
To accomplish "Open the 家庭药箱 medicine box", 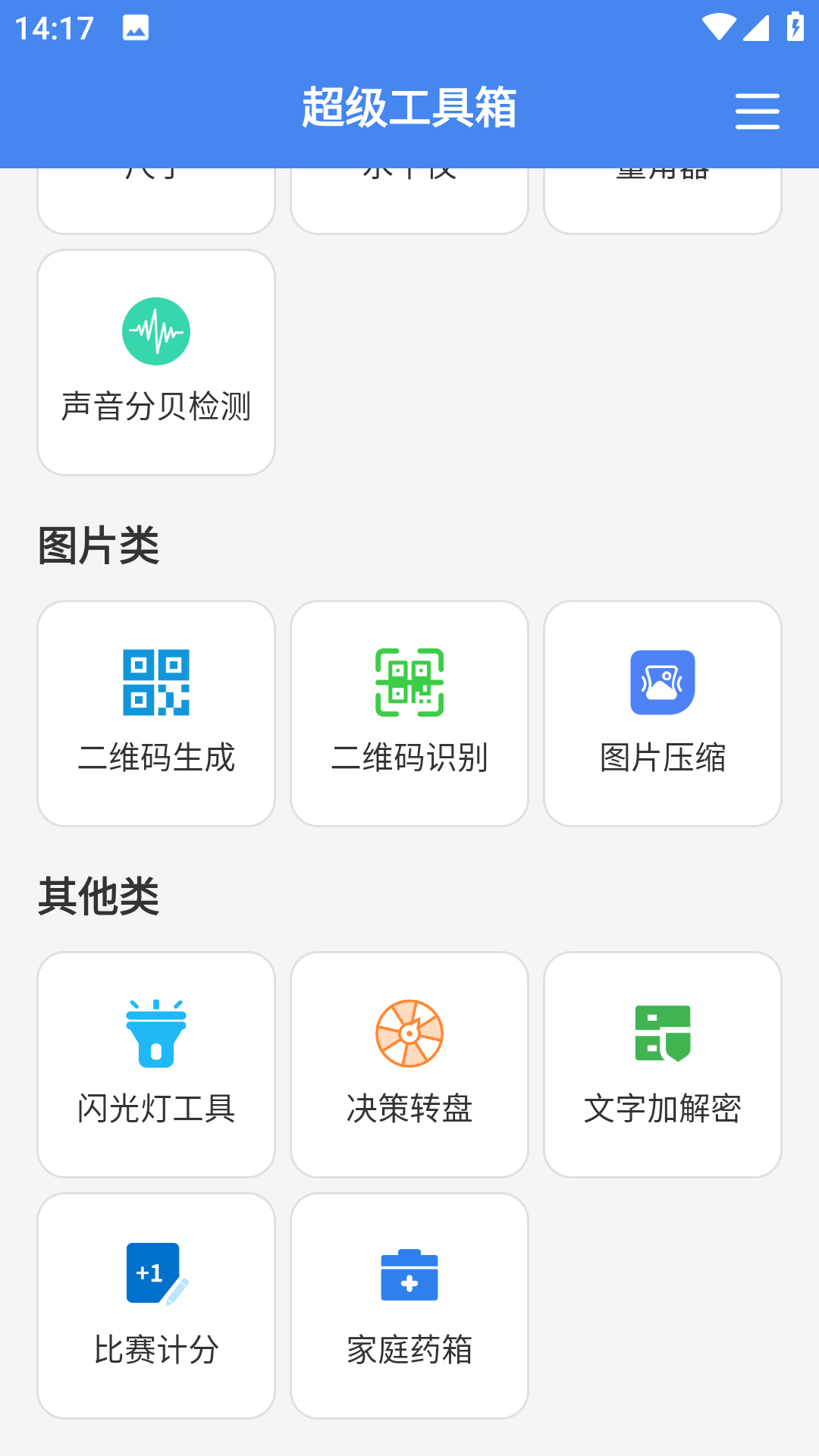I will tap(409, 1305).
